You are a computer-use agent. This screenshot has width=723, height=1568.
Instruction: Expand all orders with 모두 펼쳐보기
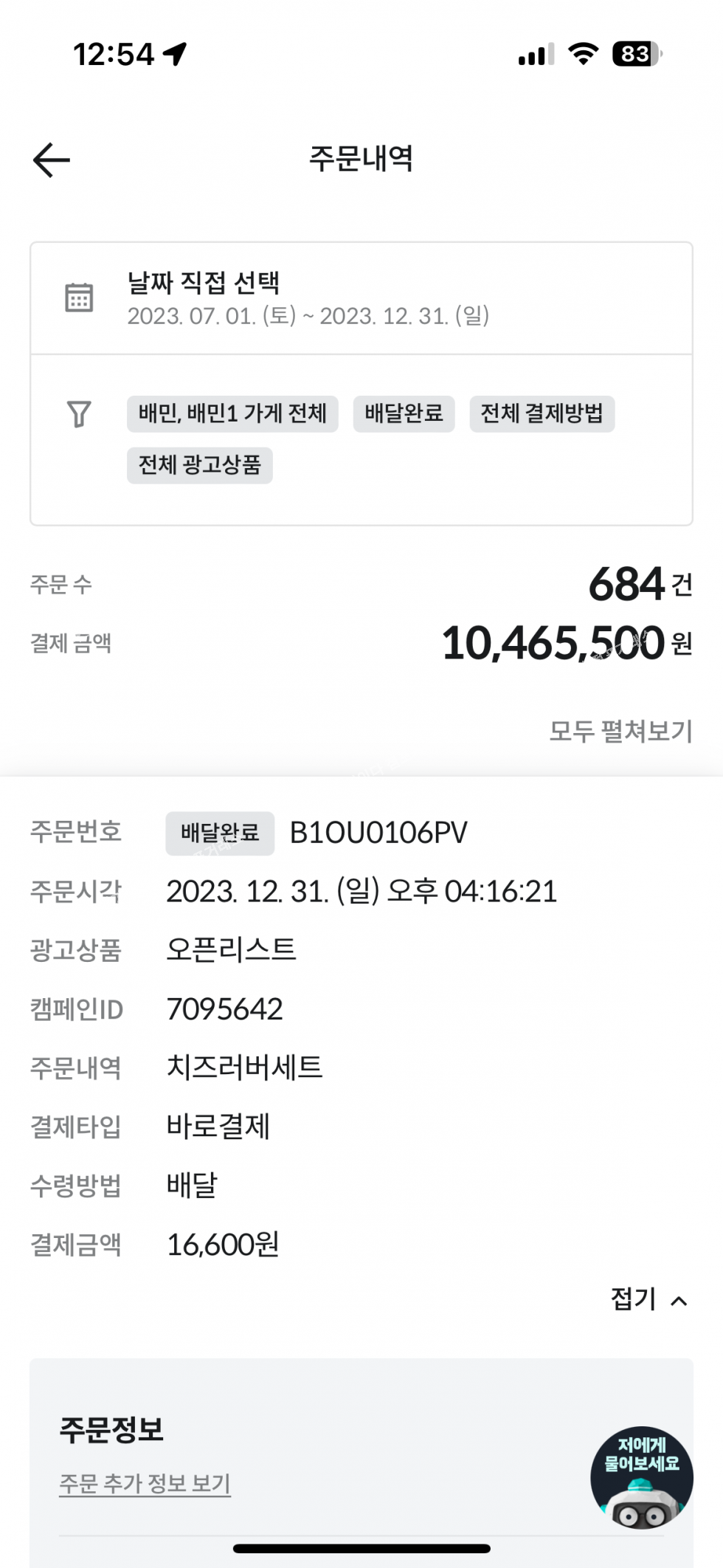tap(620, 731)
